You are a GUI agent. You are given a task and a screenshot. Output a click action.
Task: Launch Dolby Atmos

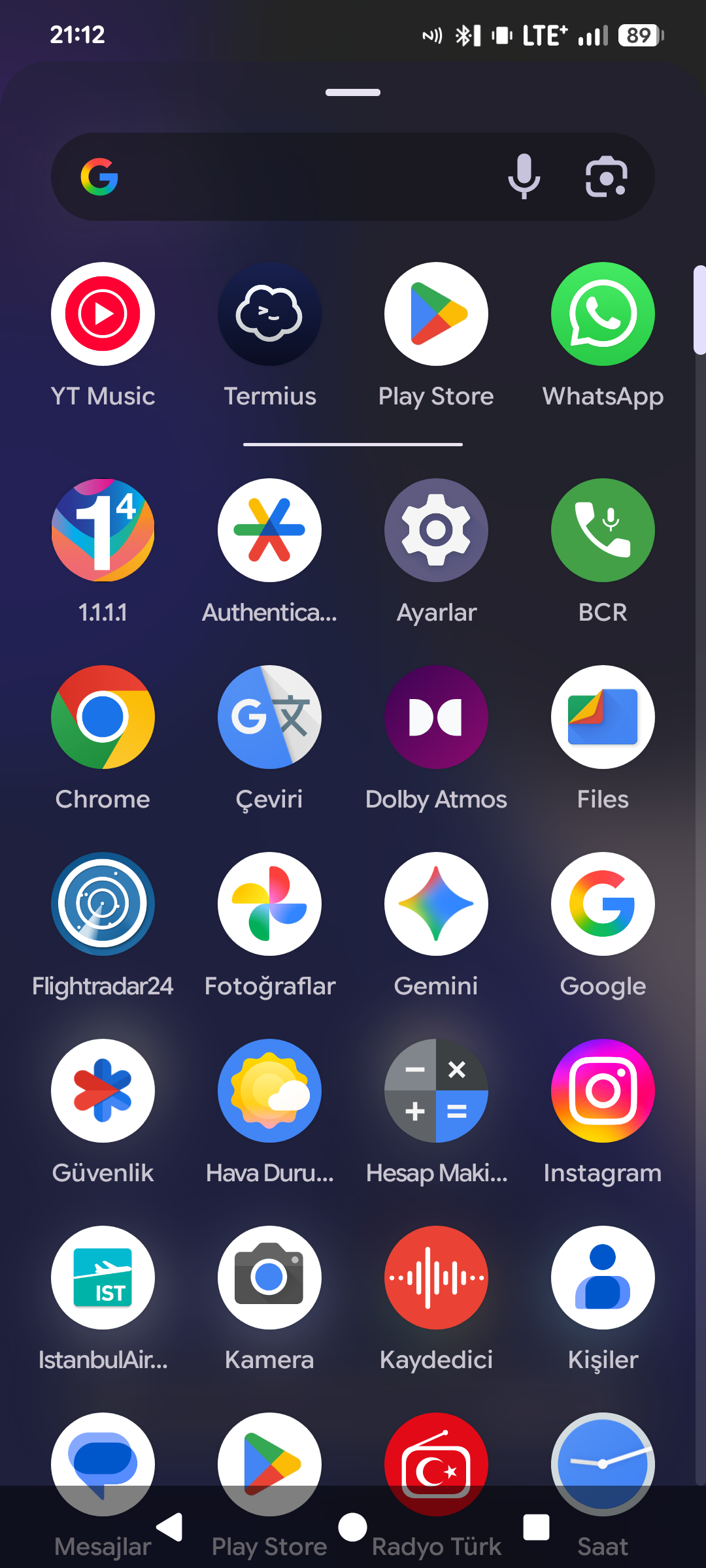pos(436,717)
